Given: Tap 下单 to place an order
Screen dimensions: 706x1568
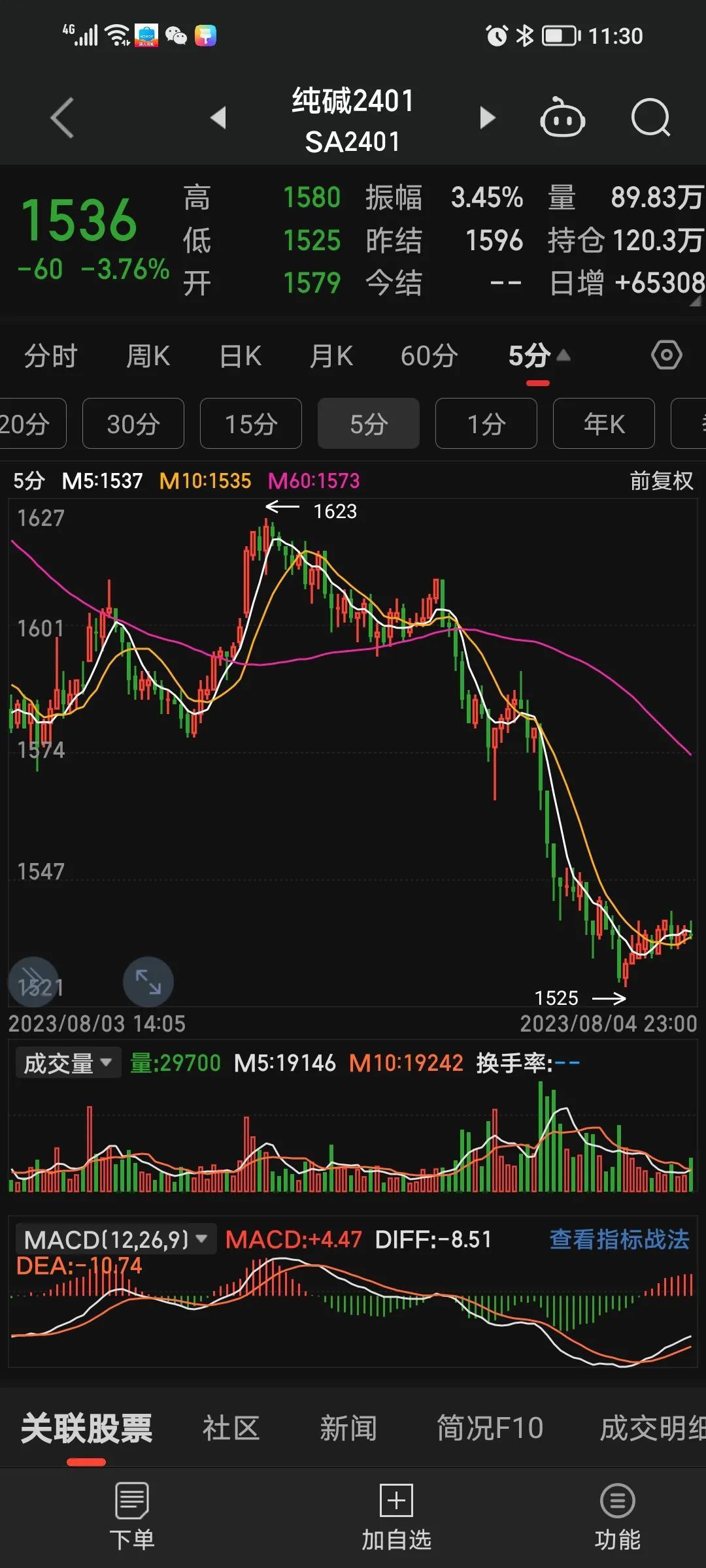Looking at the screenshot, I should (x=132, y=1517).
